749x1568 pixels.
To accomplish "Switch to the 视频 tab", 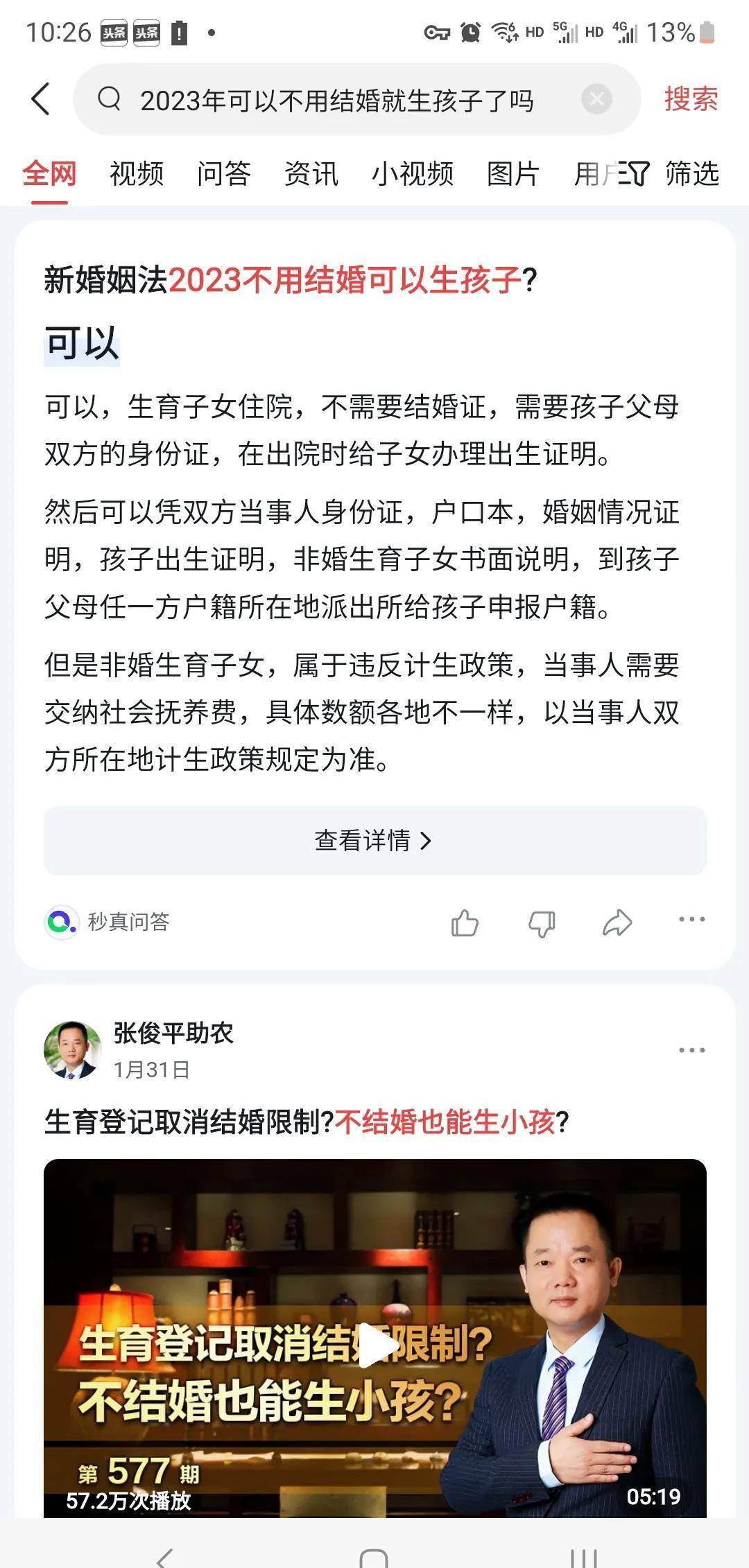I will tap(137, 173).
